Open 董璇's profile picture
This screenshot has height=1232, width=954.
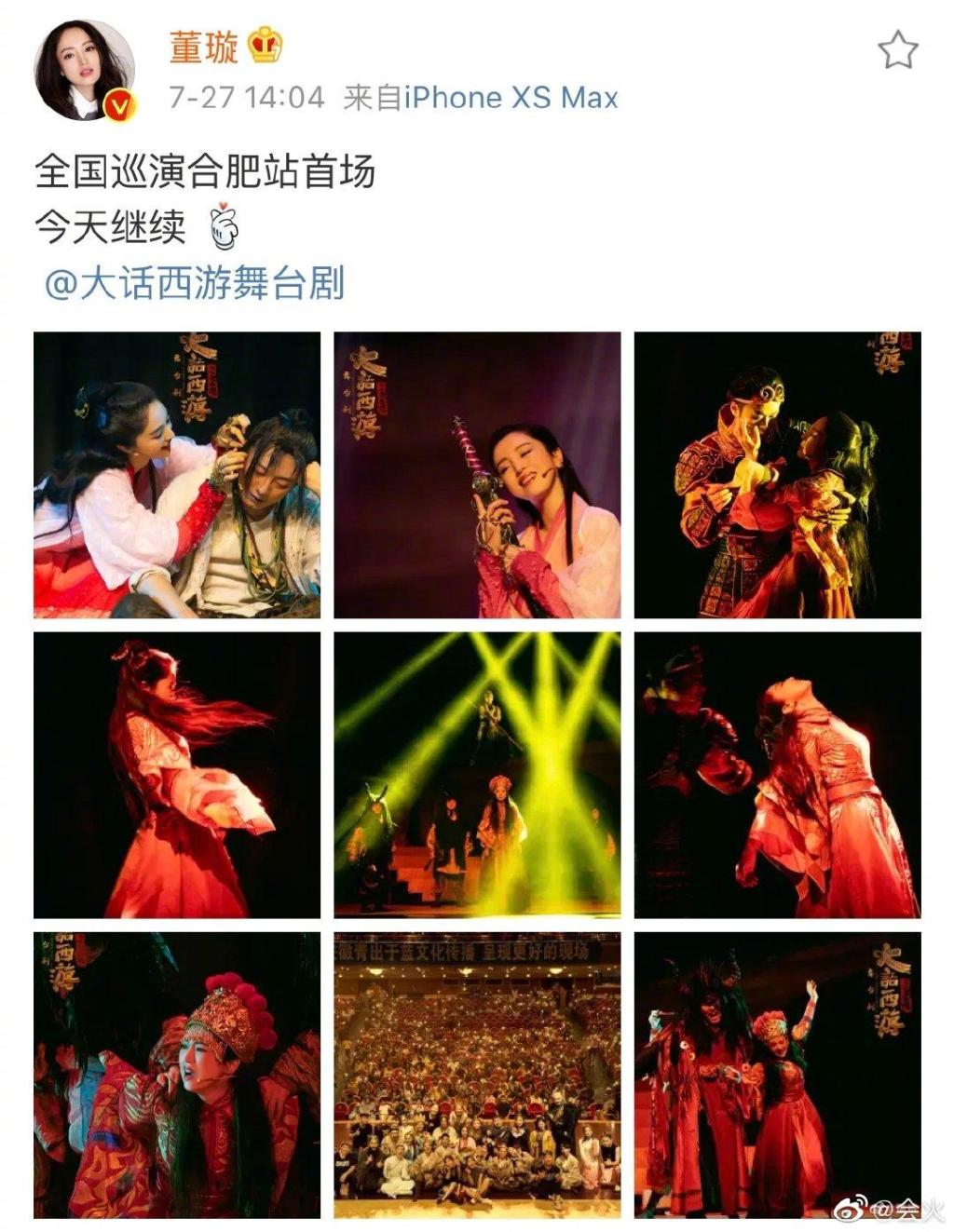click(x=85, y=70)
